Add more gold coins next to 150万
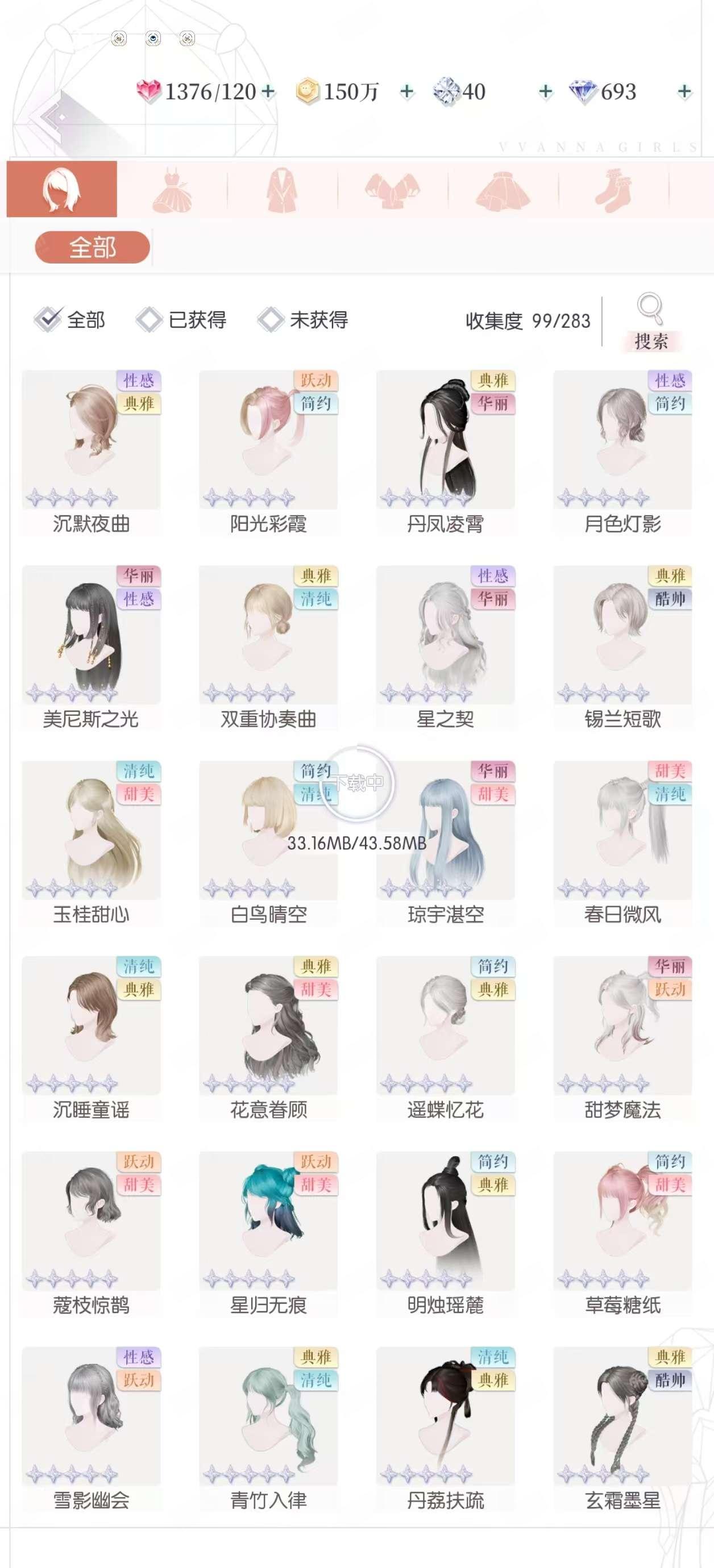714x1568 pixels. [x=407, y=92]
